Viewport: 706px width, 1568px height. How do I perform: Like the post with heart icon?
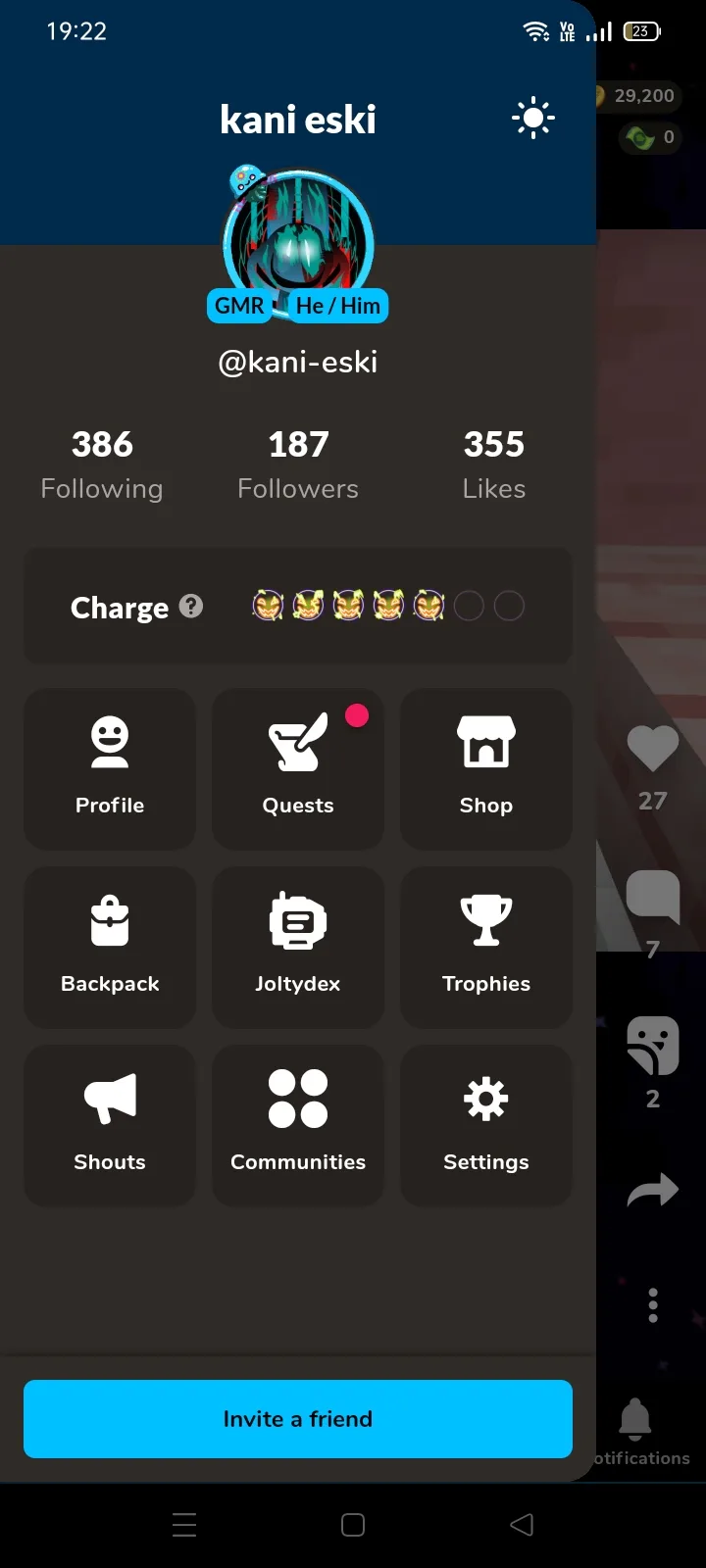(x=653, y=750)
